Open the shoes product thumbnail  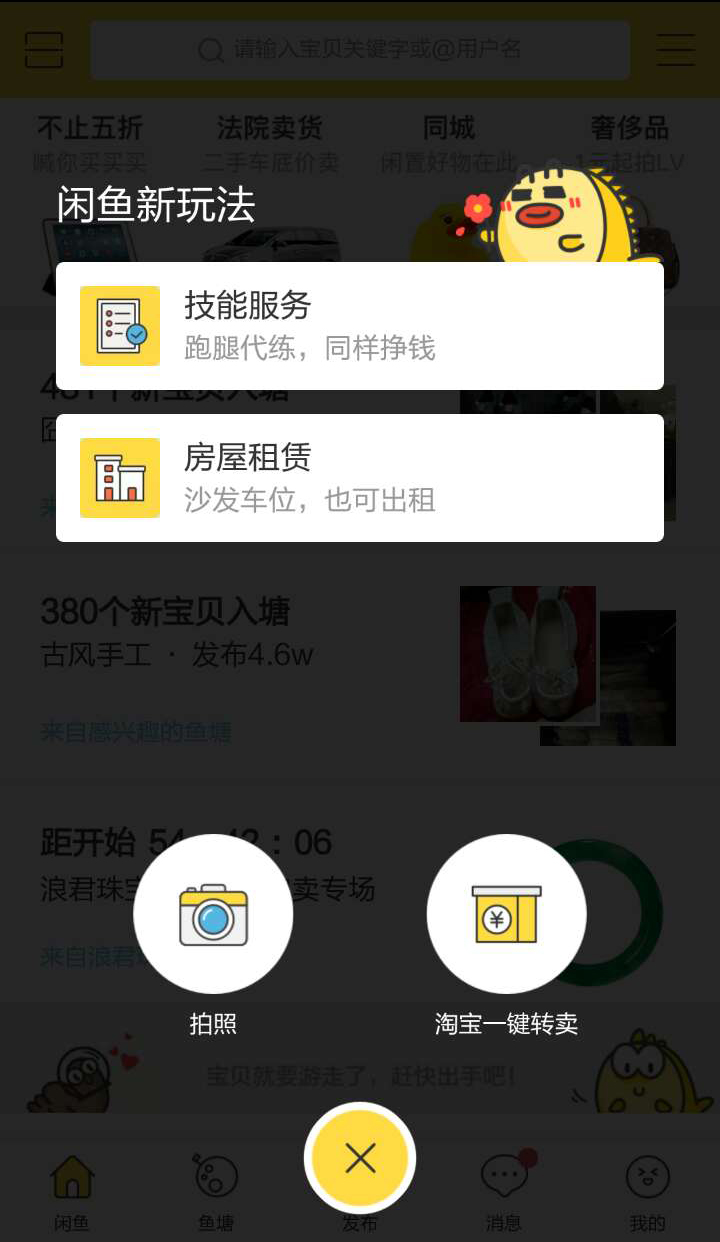coord(527,654)
